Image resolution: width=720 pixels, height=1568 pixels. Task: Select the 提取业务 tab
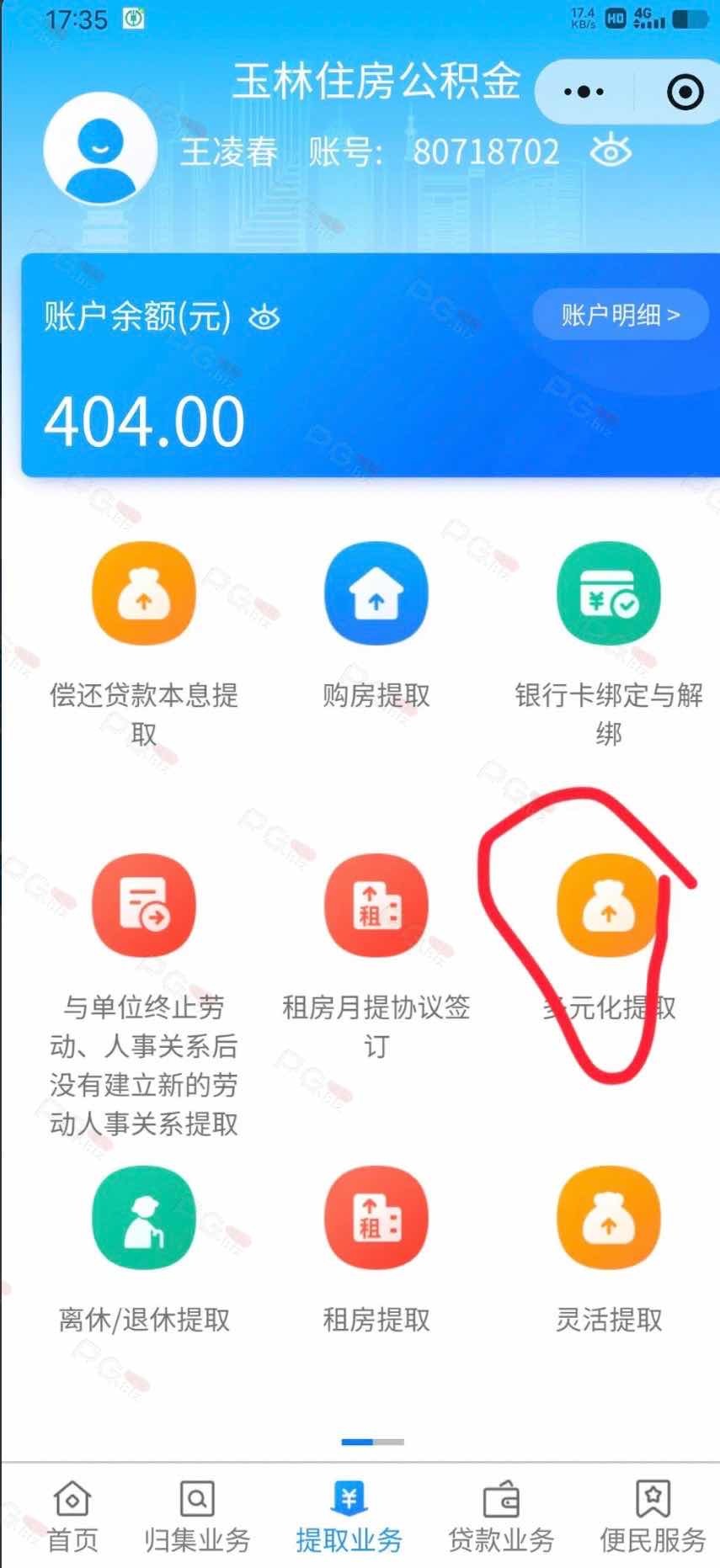(349, 1517)
